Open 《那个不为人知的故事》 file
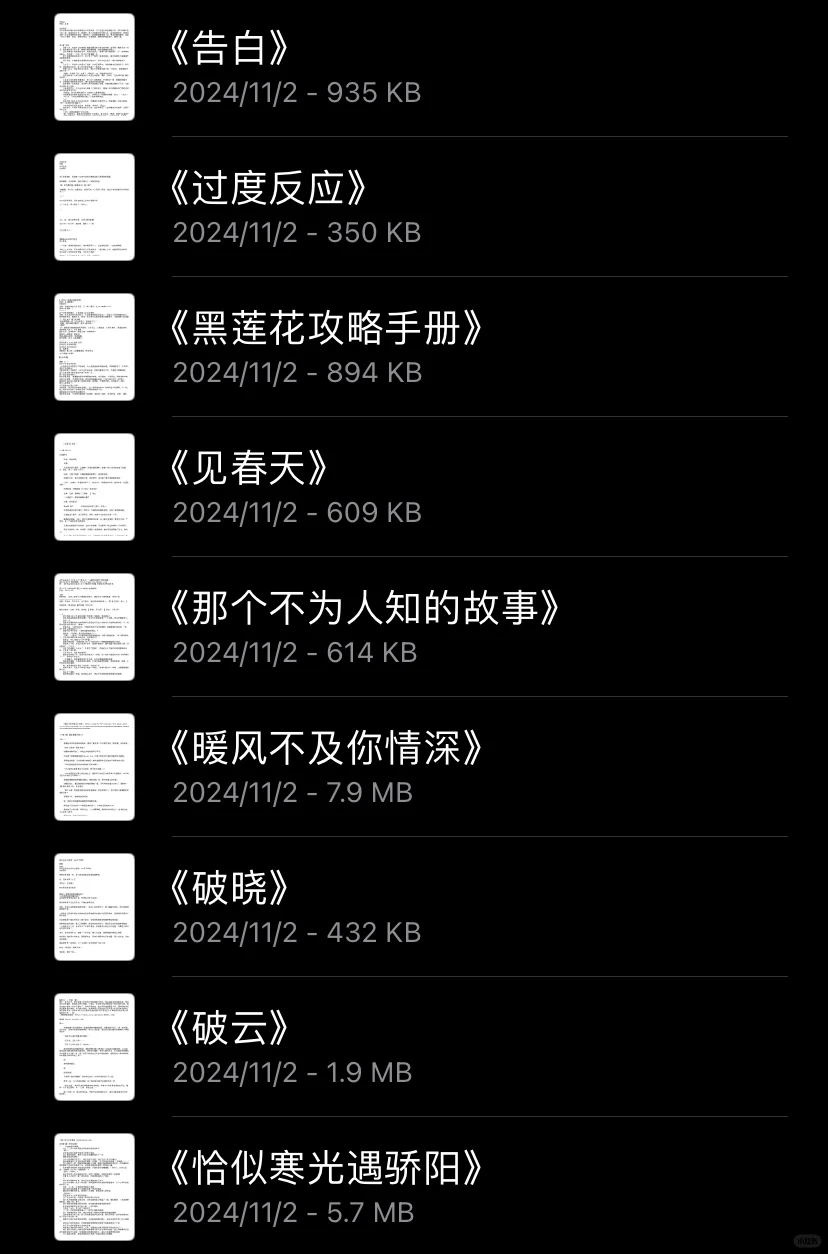Screen dimensions: 828x1254 pyautogui.click(x=366, y=608)
